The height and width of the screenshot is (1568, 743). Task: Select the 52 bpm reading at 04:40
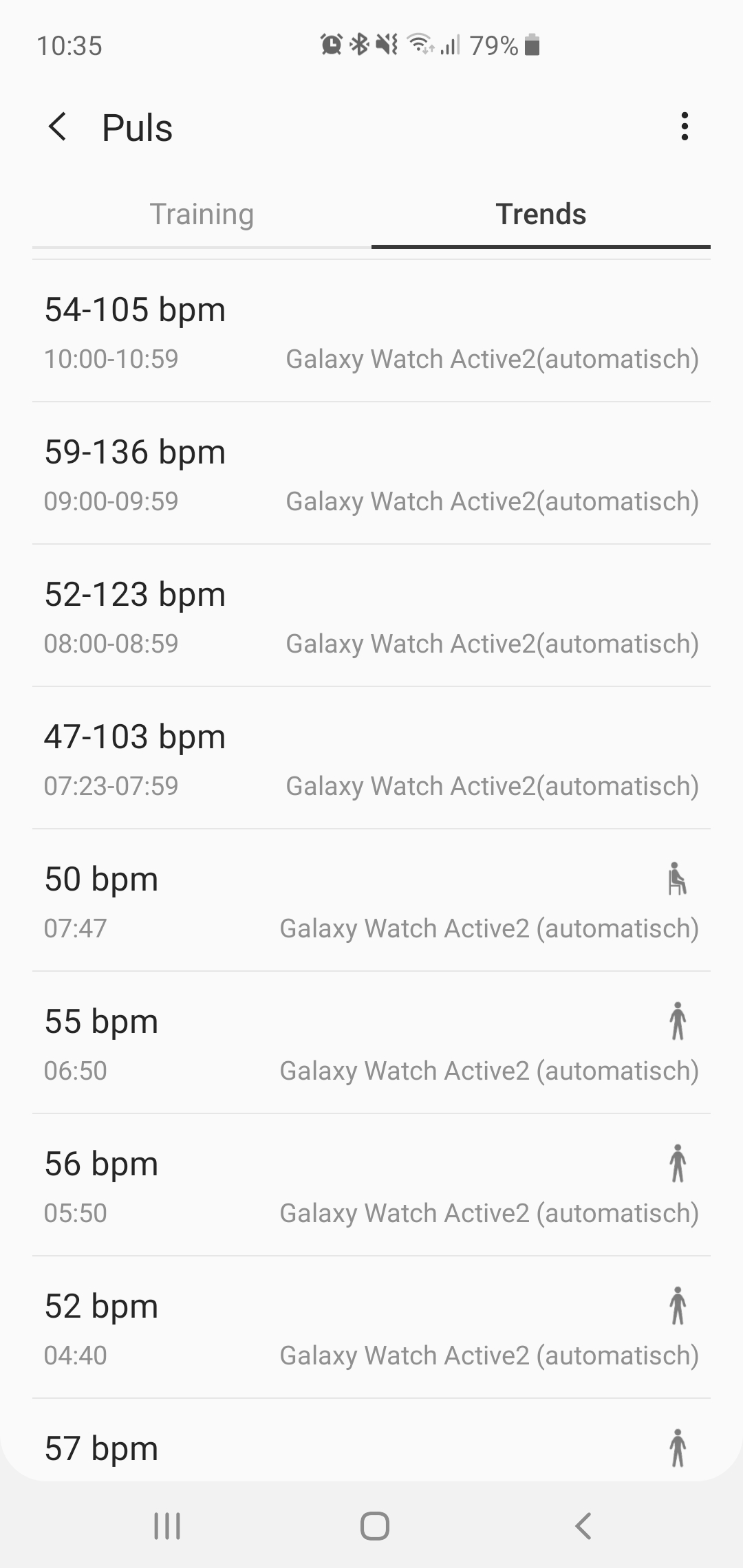371,1328
